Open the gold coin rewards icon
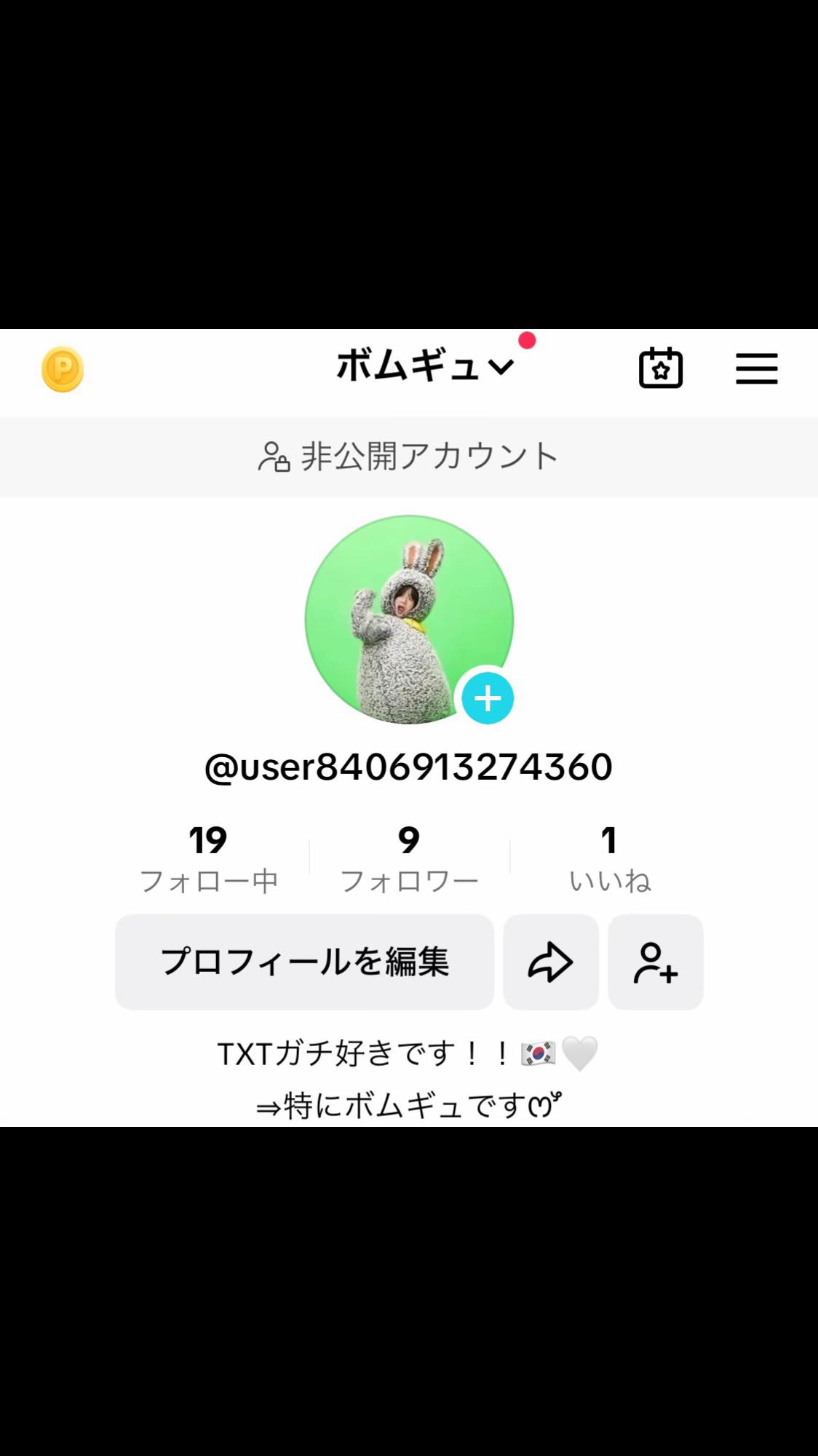Image resolution: width=818 pixels, height=1456 pixels. (63, 369)
